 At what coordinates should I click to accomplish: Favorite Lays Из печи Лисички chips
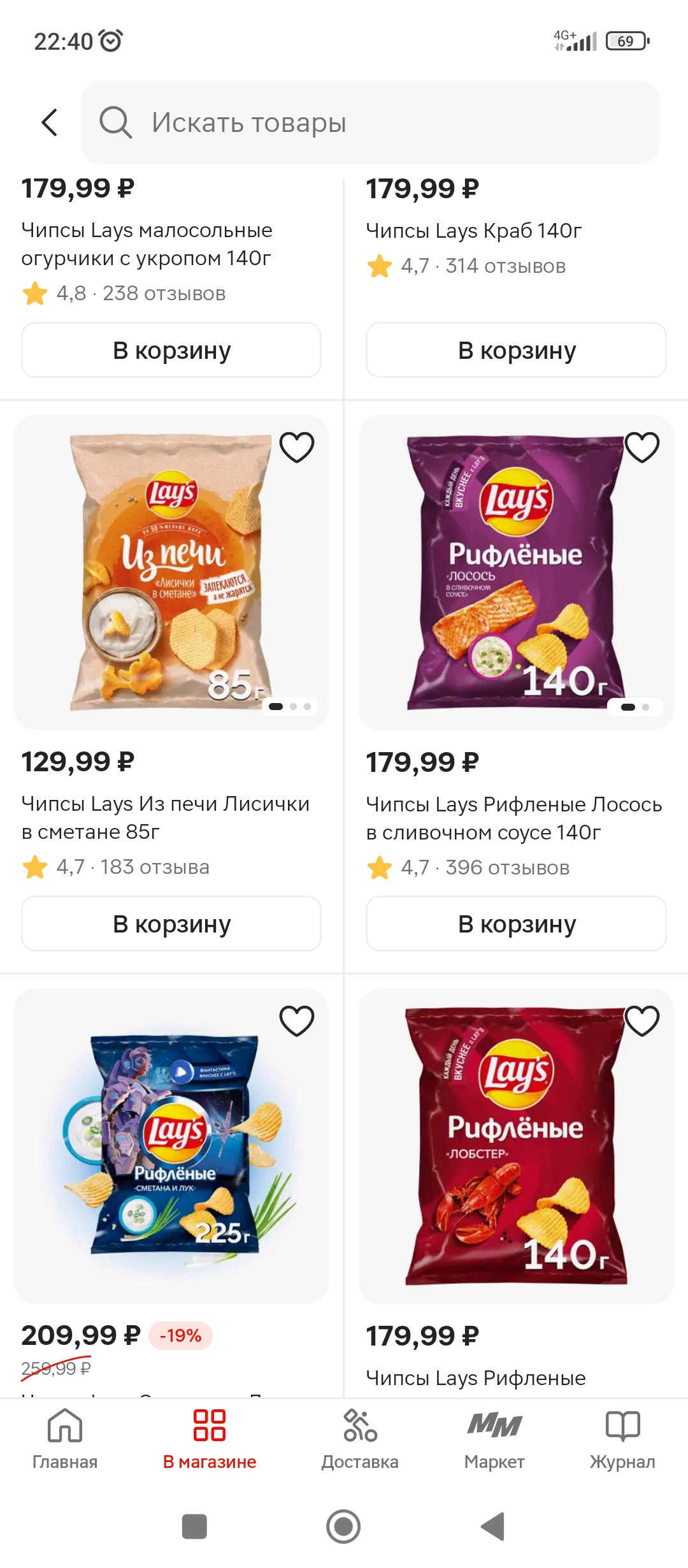pyautogui.click(x=297, y=447)
